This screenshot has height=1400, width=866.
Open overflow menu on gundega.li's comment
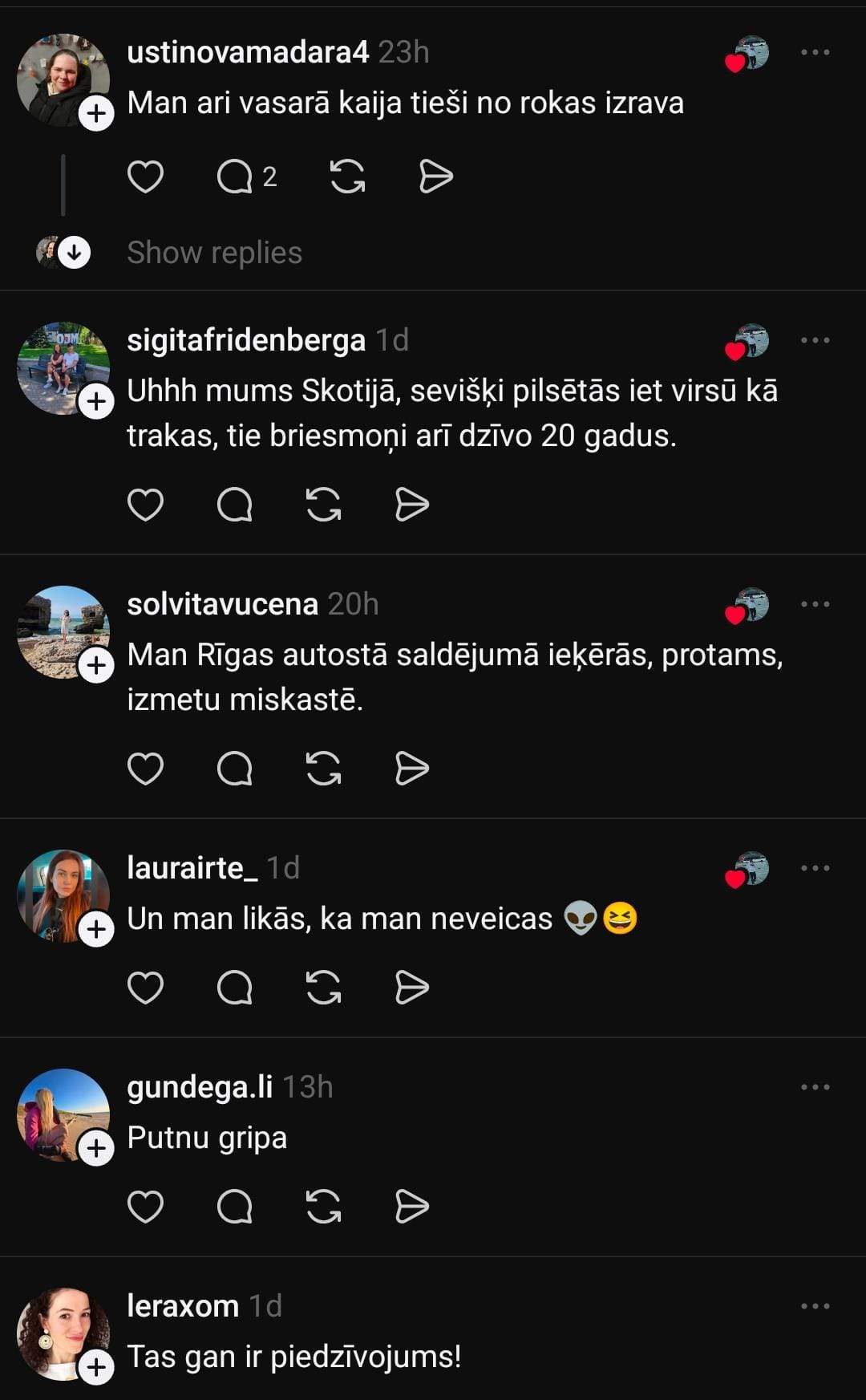click(815, 1088)
